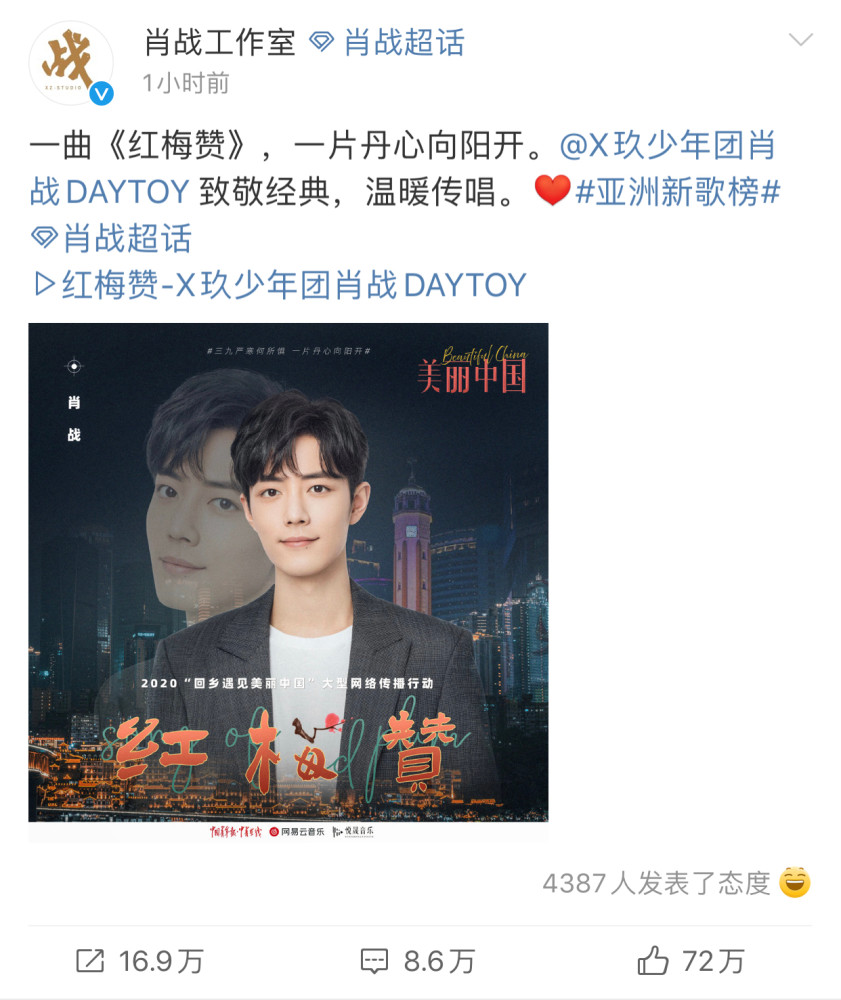This screenshot has width=841, height=1000.
Task: Open the comments with 8.6万 replies
Action: tap(418, 962)
